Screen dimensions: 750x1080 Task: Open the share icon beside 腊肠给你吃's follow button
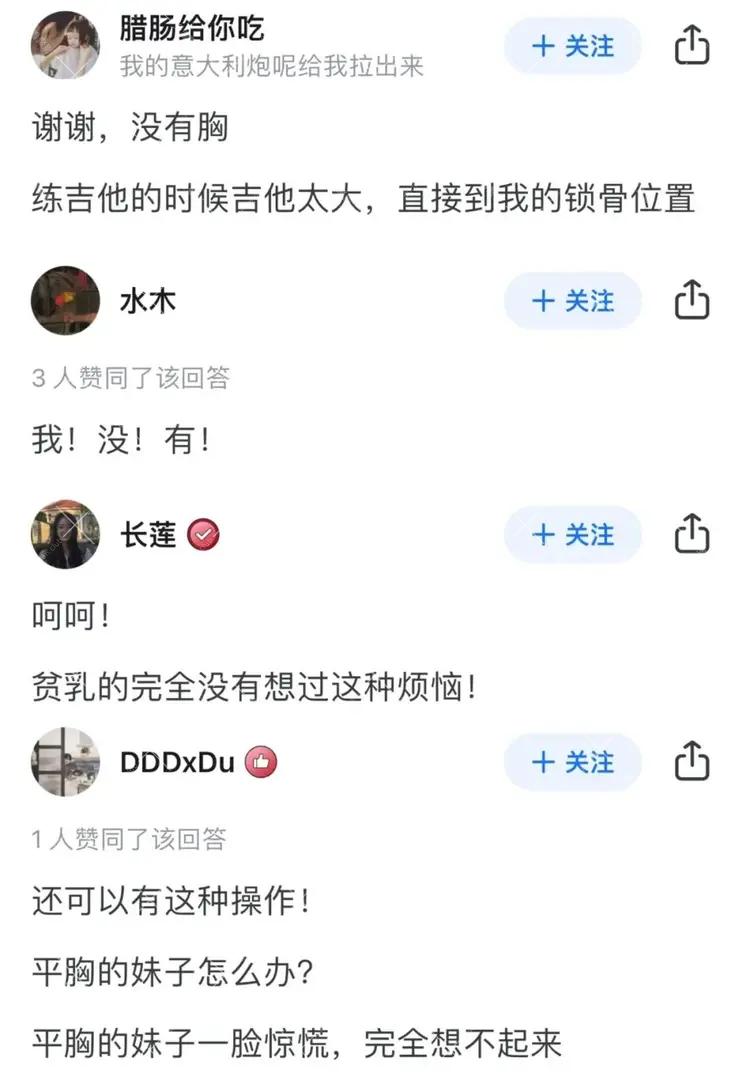pyautogui.click(x=692, y=46)
